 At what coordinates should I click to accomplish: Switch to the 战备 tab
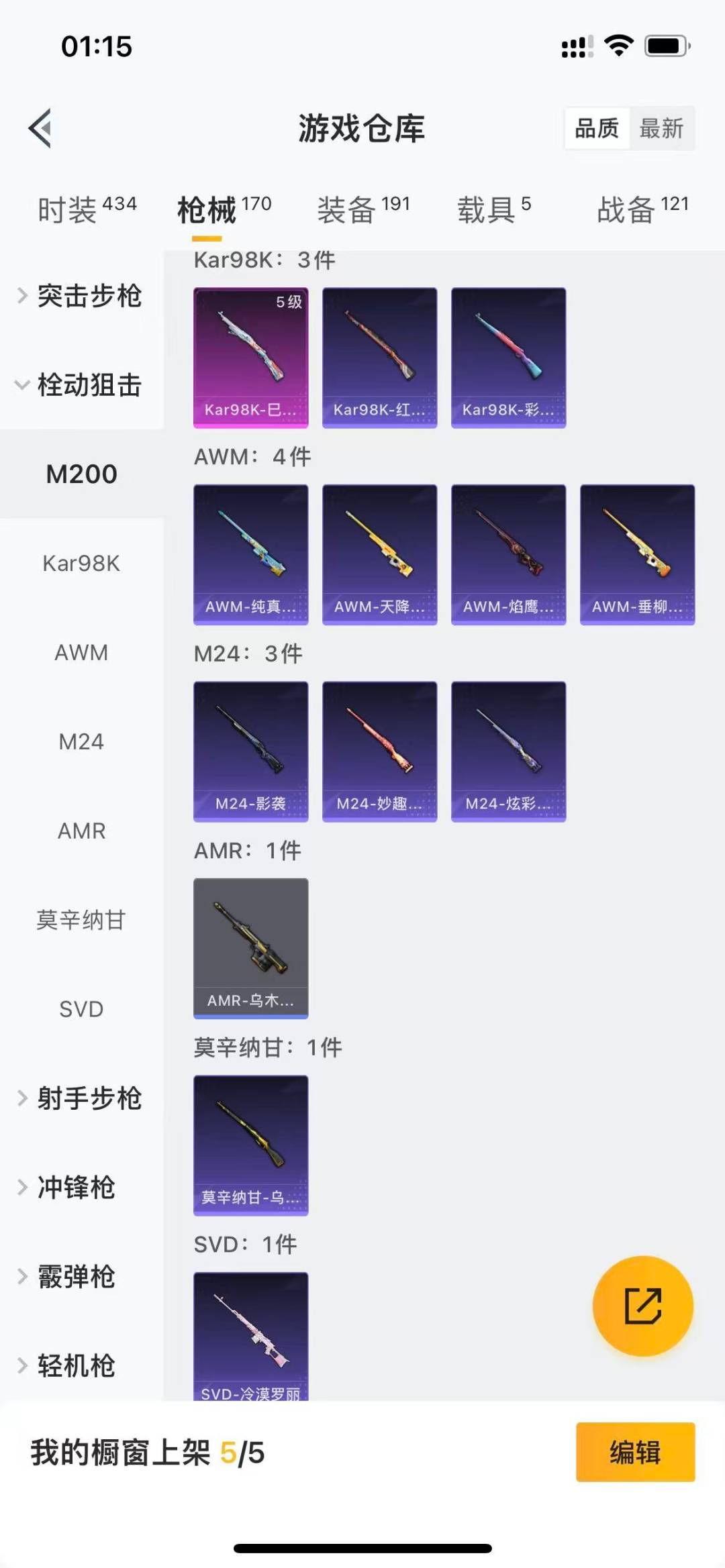642,210
